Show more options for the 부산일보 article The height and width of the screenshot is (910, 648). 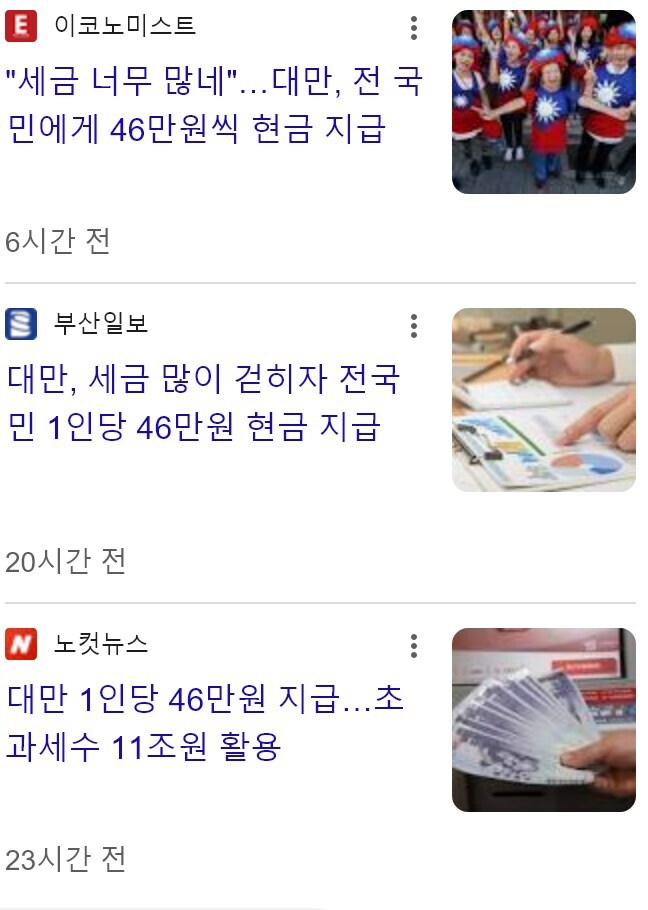[x=414, y=325]
